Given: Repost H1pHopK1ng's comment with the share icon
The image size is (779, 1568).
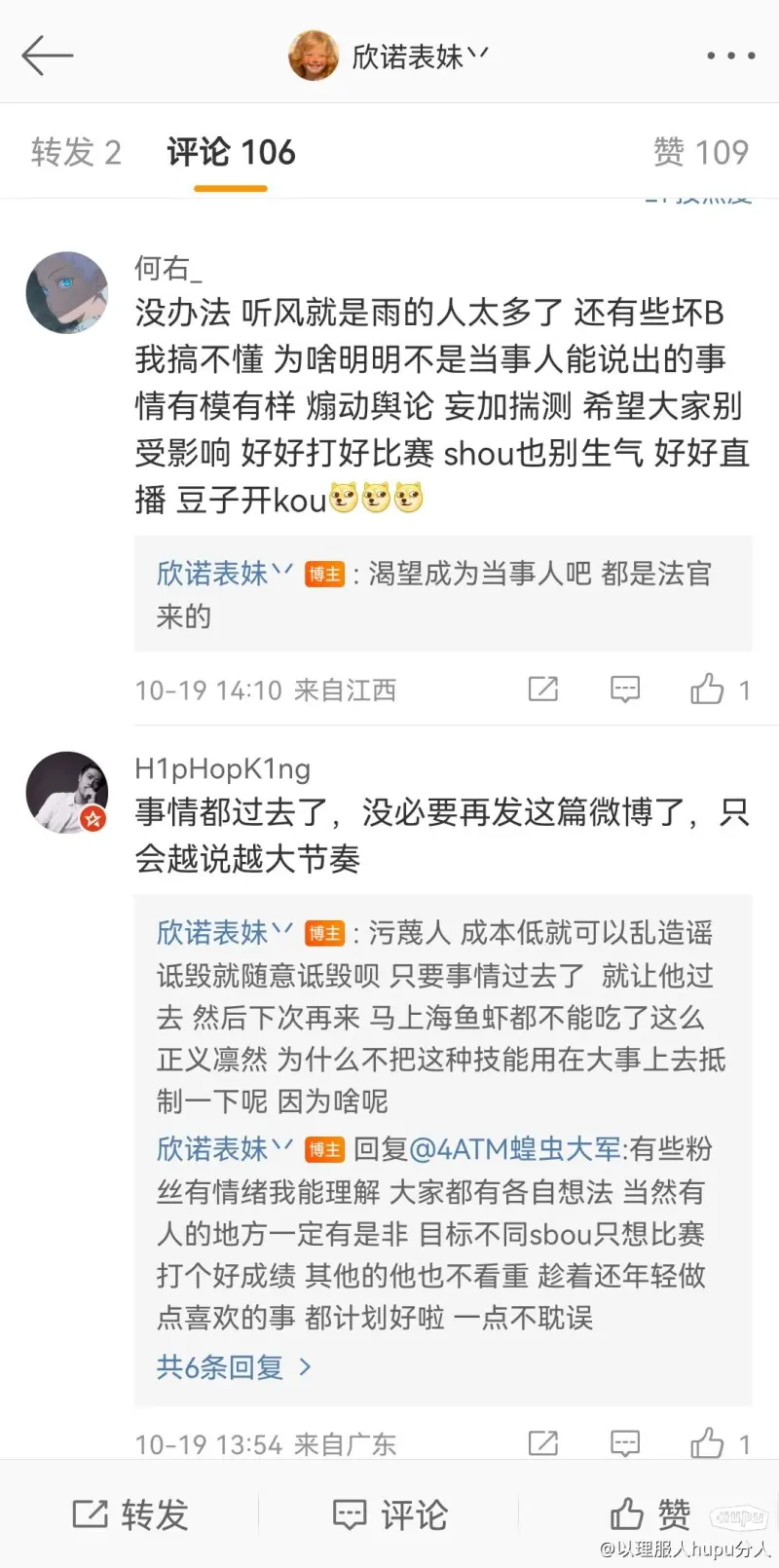Looking at the screenshot, I should [x=542, y=1442].
